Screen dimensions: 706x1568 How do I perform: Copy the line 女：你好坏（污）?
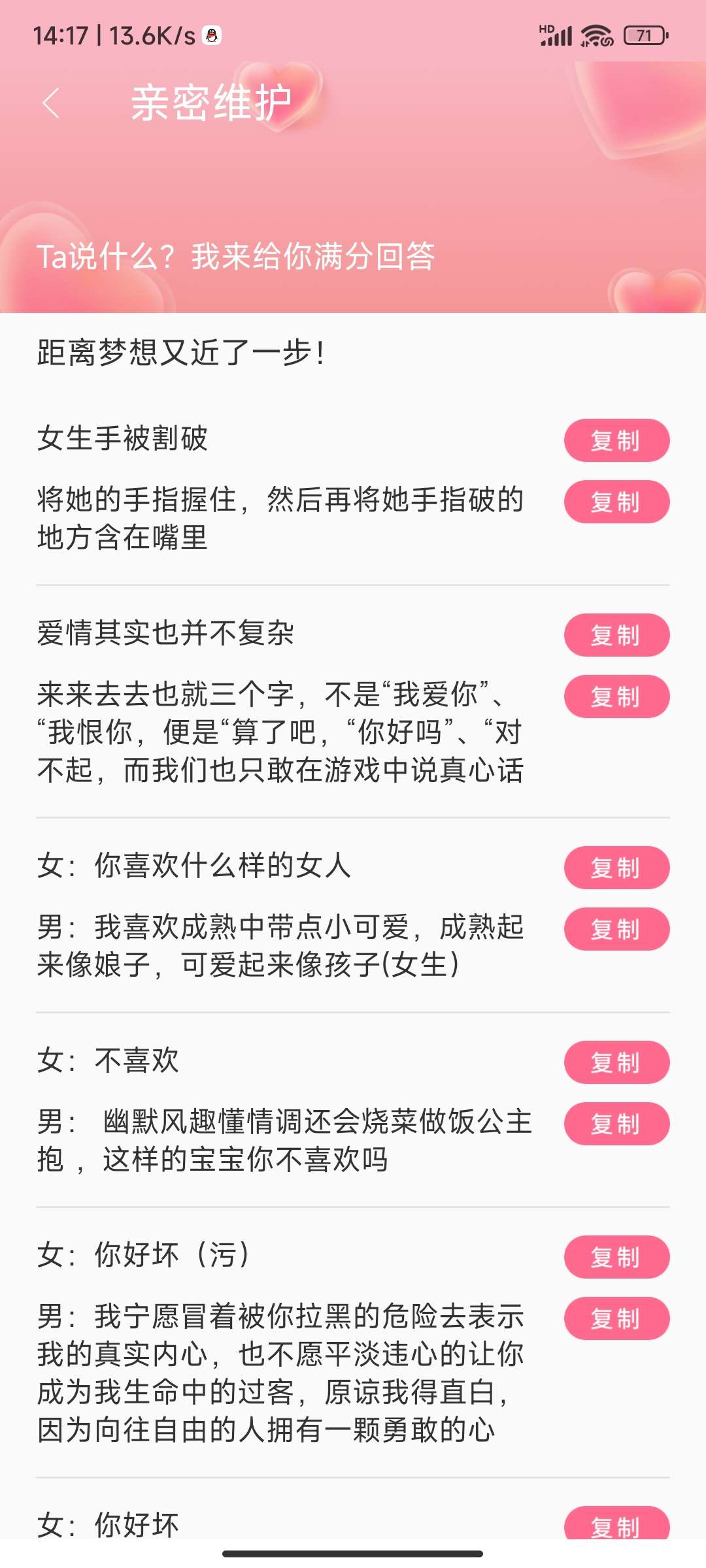click(616, 1257)
